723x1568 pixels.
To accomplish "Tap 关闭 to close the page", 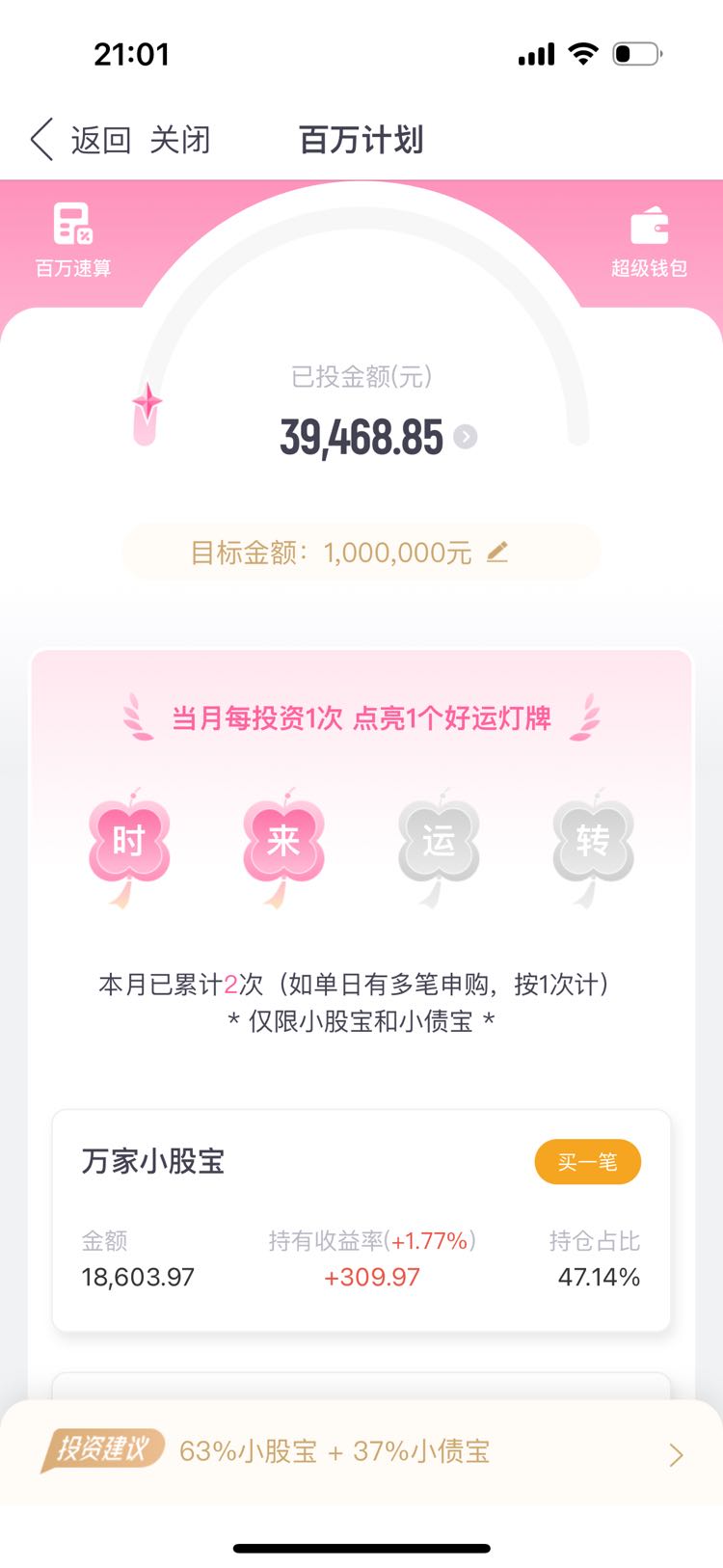I will coord(179,141).
